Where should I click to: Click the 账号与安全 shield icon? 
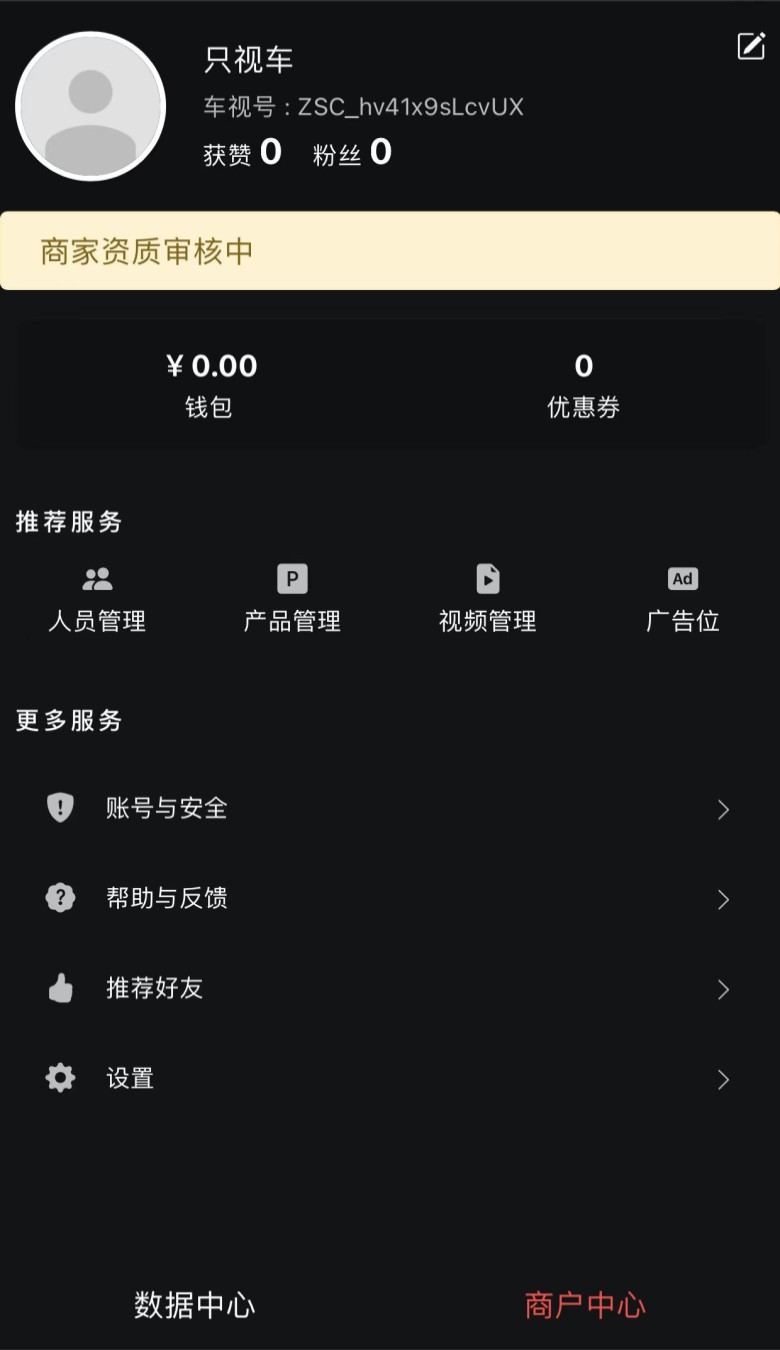click(60, 807)
